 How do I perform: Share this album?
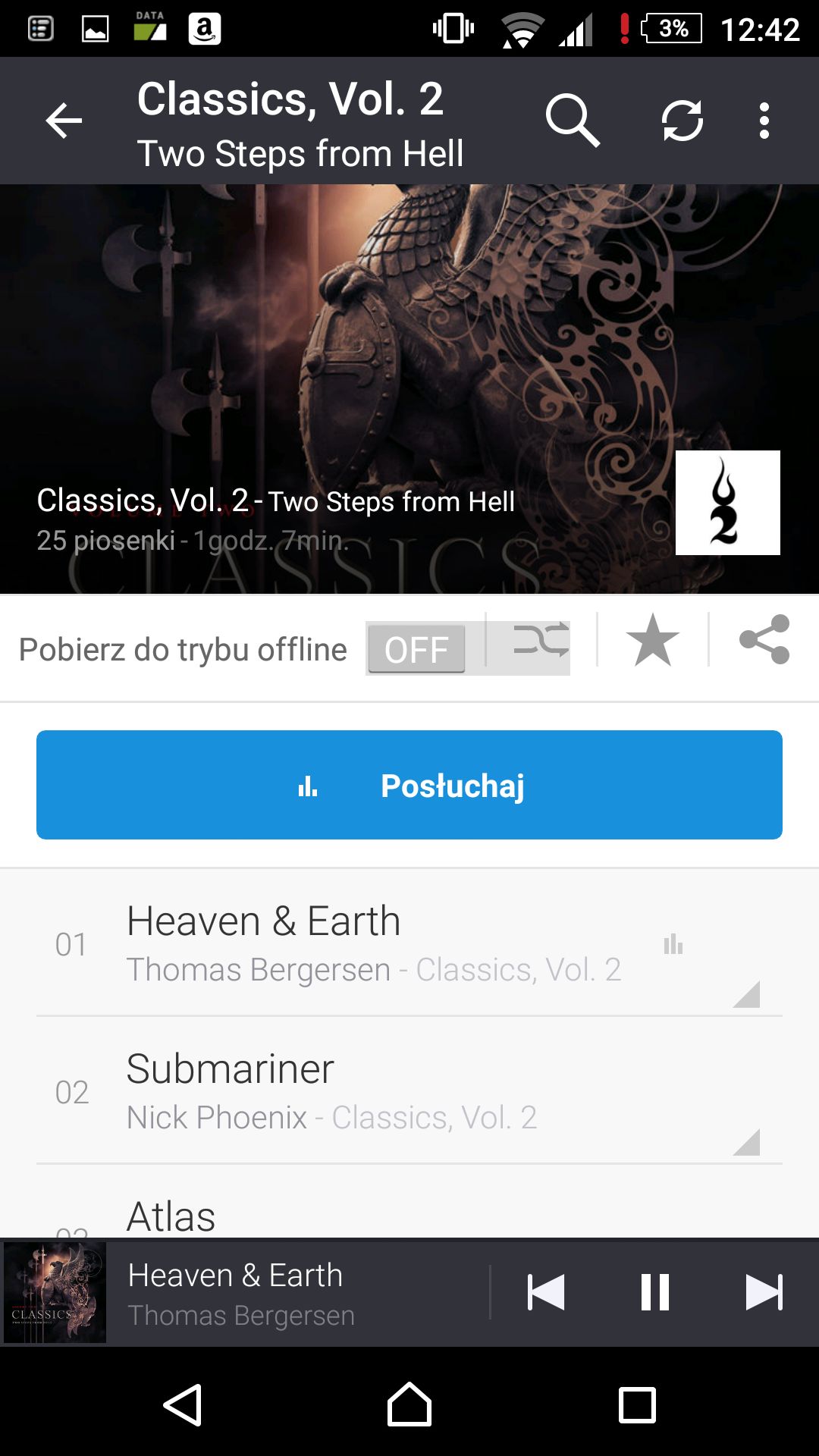(x=764, y=639)
